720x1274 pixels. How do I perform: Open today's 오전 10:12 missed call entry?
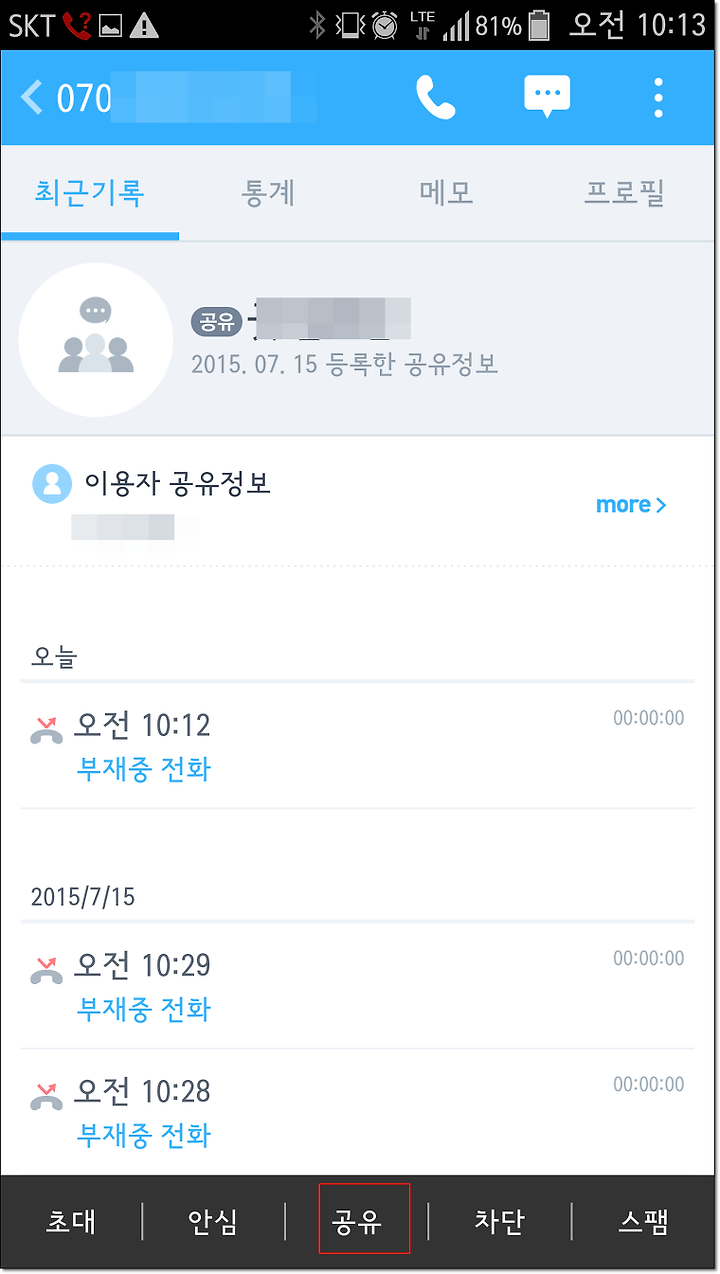357,746
